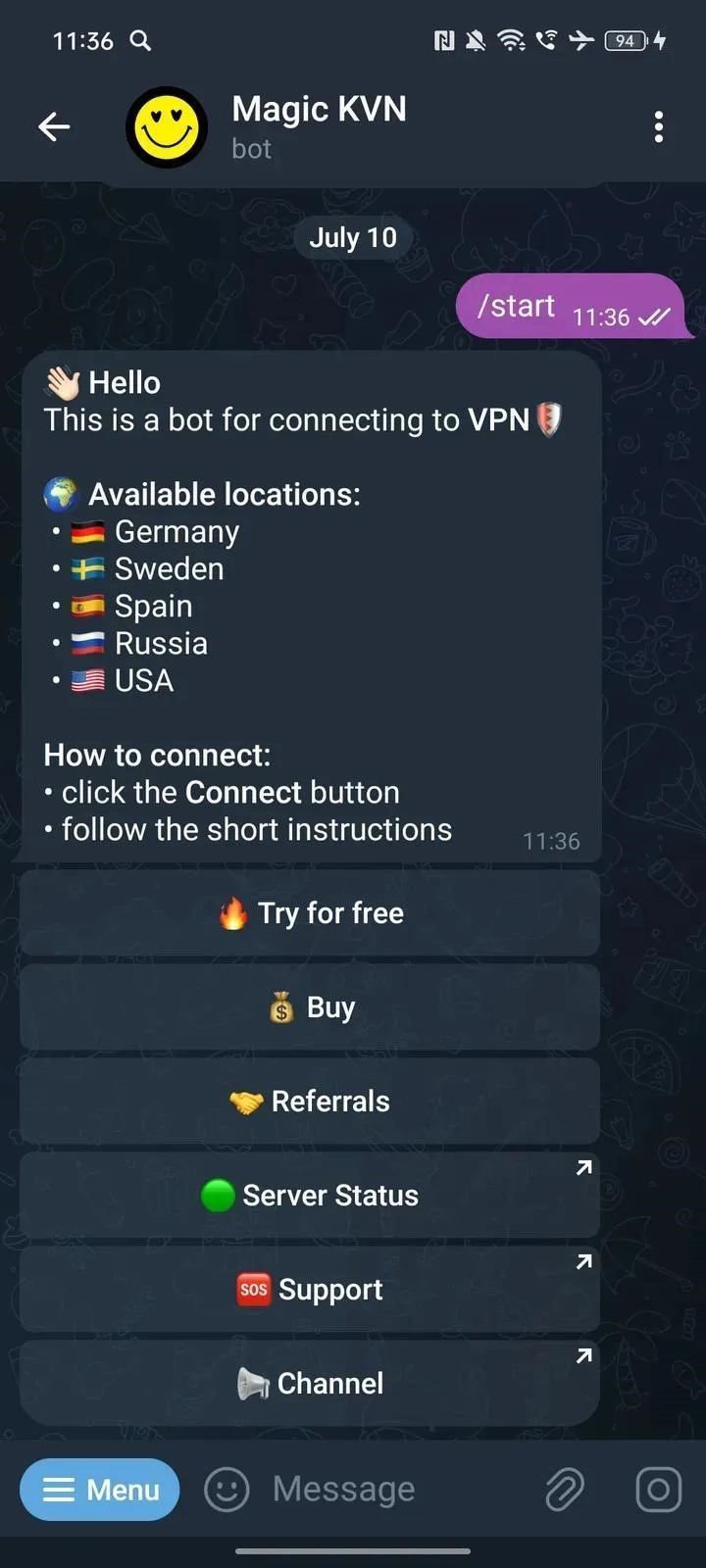
Task: Open the bot Menu commands
Action: pos(100,1490)
